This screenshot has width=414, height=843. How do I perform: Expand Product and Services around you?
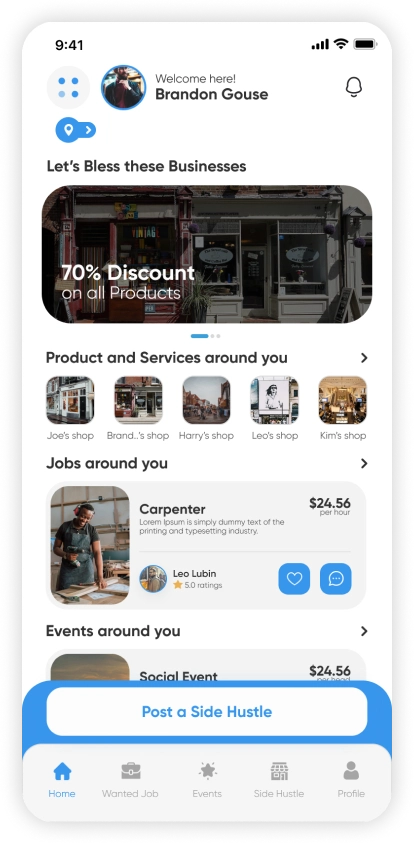click(x=364, y=358)
